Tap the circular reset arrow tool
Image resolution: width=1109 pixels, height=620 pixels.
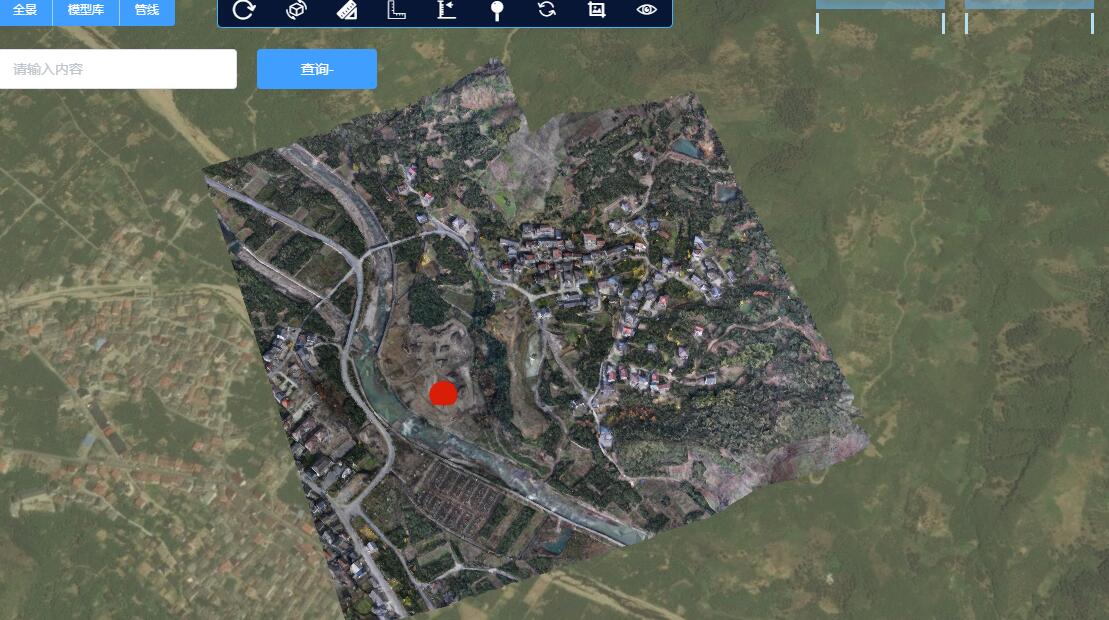point(244,10)
